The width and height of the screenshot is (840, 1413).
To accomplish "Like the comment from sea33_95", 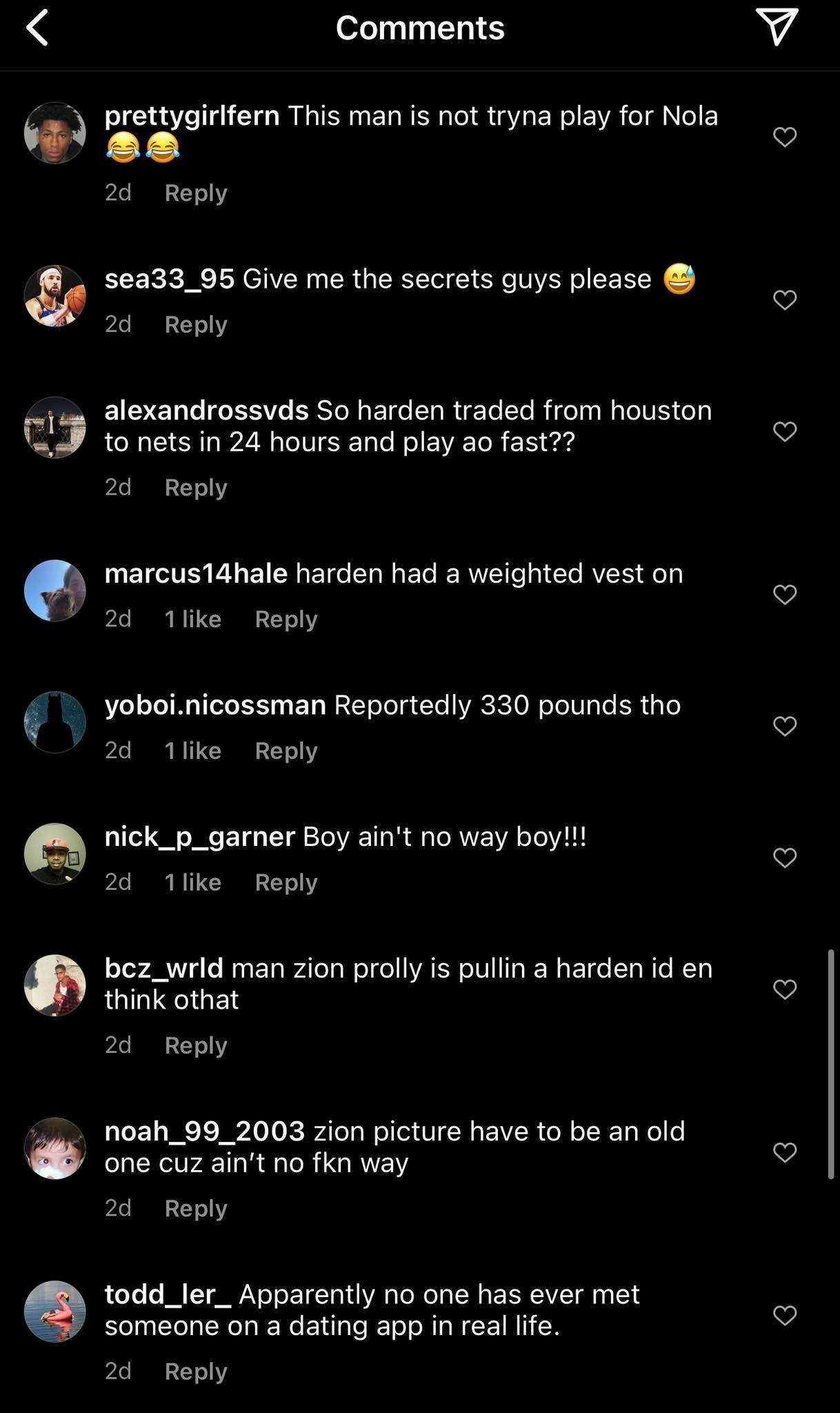I will click(x=784, y=299).
